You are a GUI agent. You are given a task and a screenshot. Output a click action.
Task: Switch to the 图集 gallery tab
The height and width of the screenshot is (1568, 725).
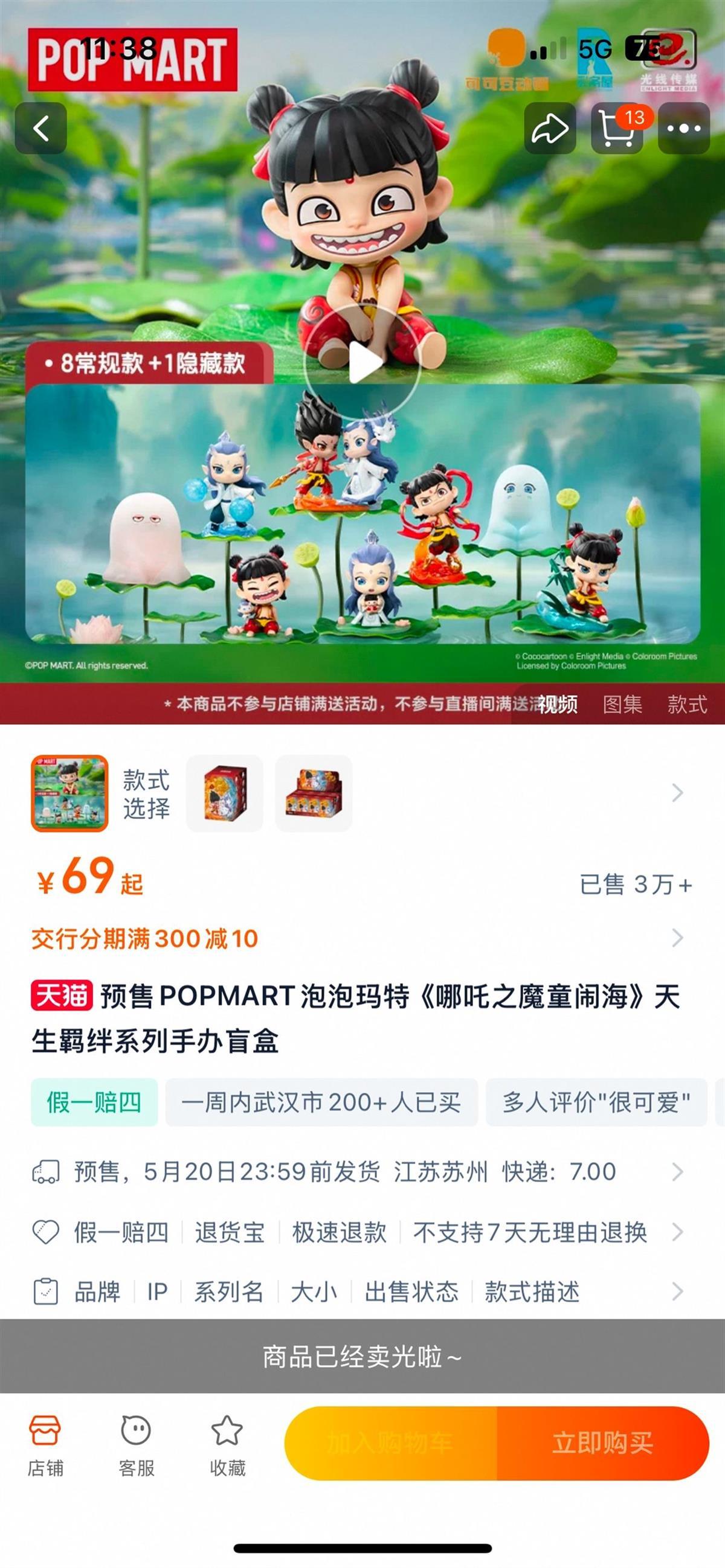click(622, 704)
